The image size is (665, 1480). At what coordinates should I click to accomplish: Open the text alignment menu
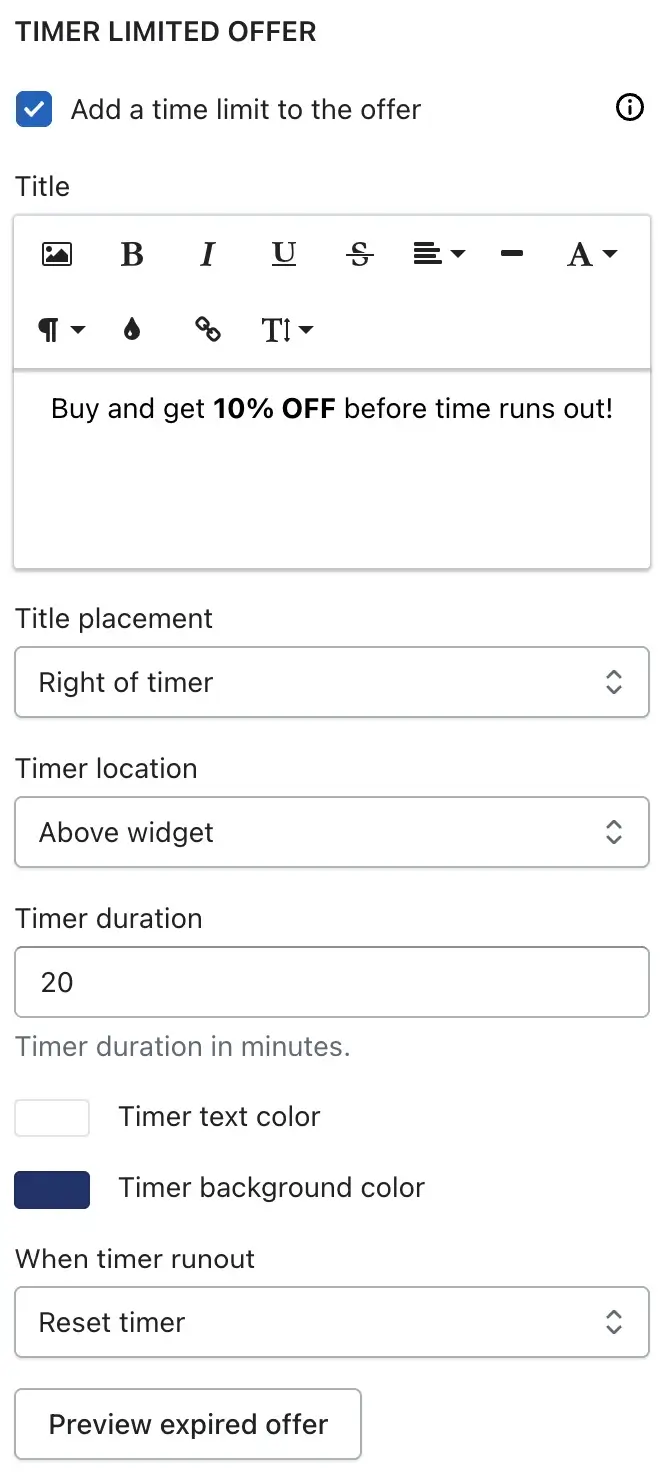439,254
